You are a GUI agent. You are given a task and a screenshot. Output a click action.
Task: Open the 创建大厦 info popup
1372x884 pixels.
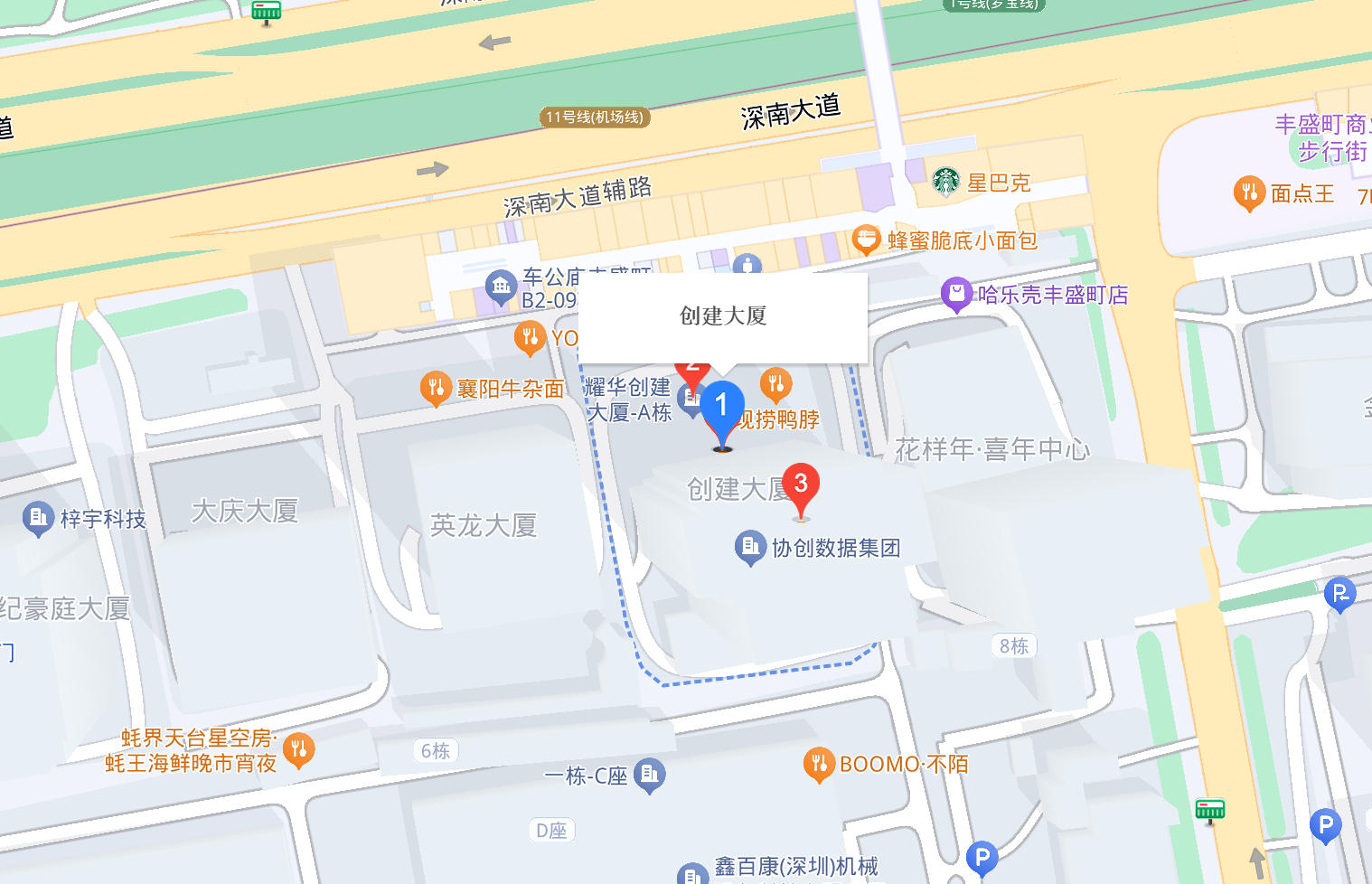pos(722,316)
